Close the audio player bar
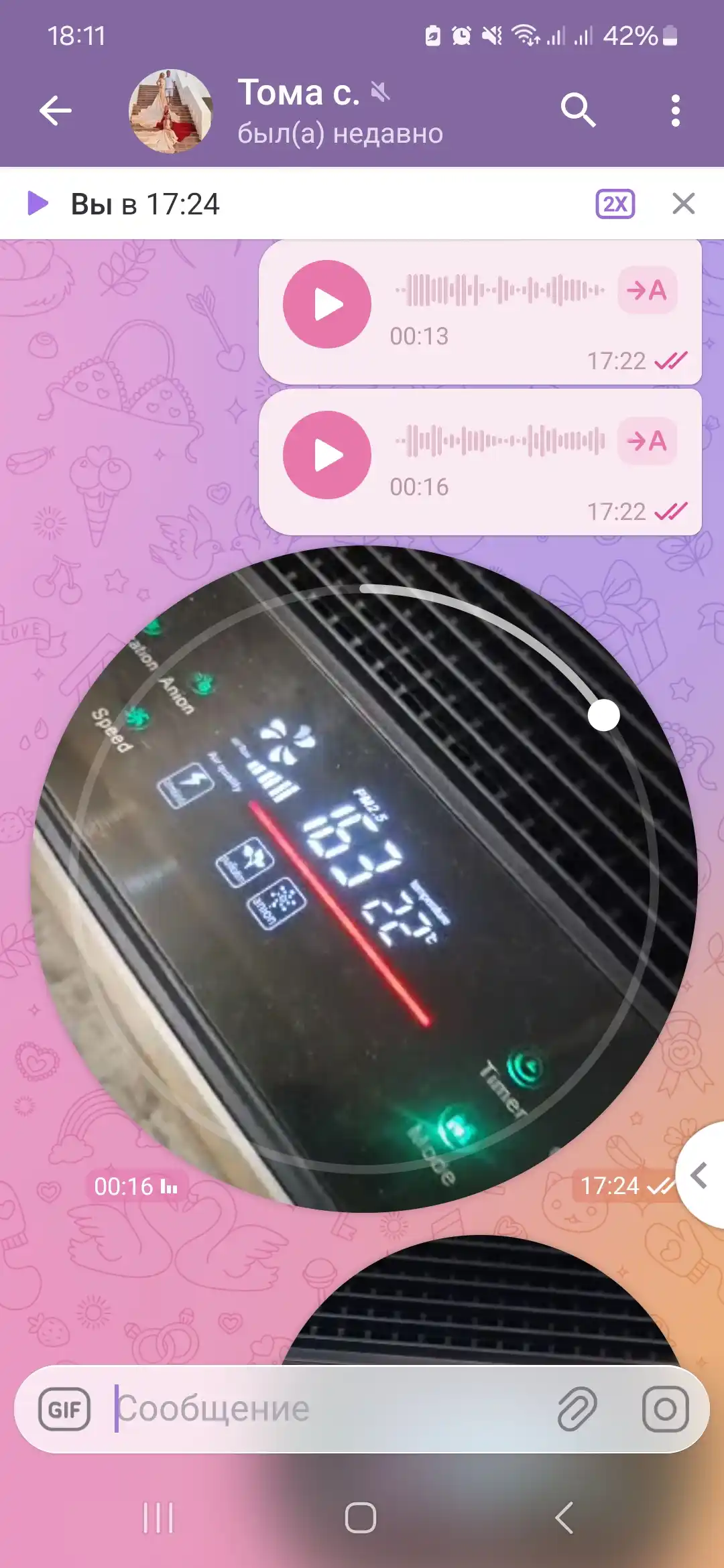The image size is (724, 1568). pyautogui.click(x=683, y=203)
